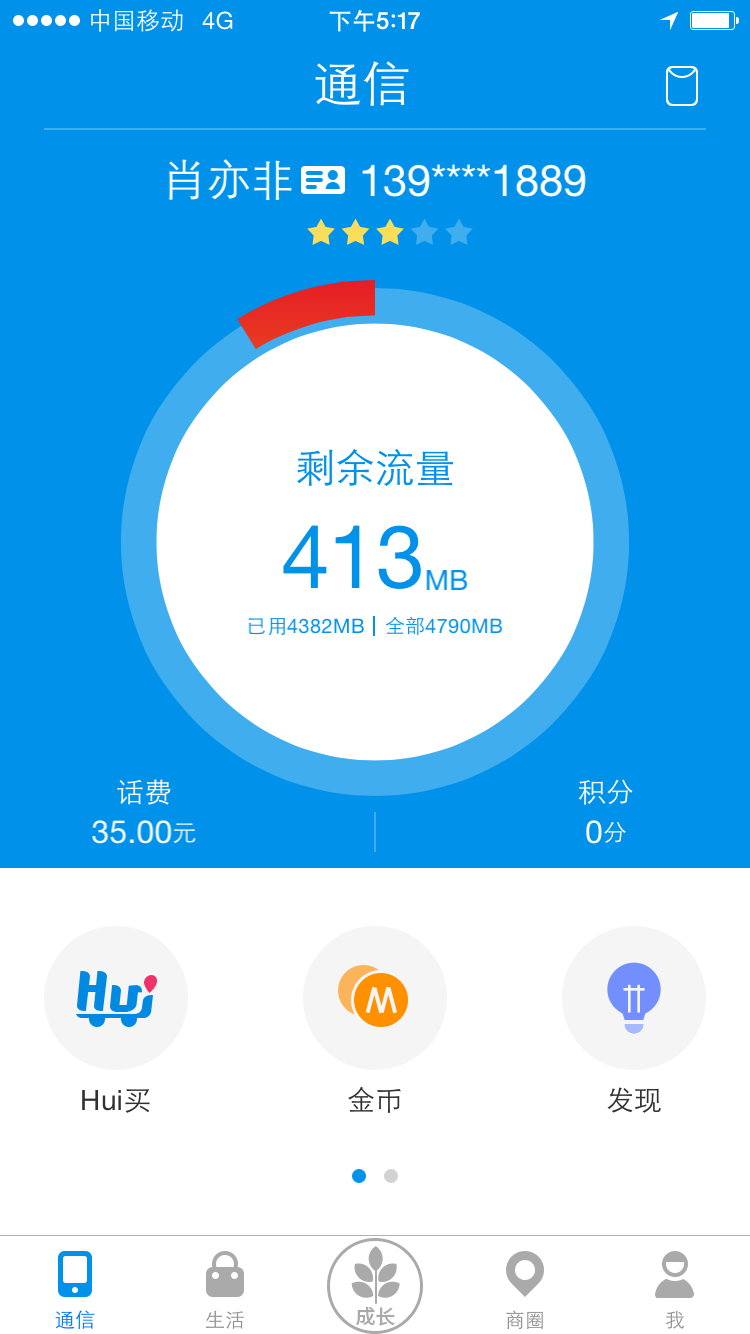Open the 积分 0分 points section

[607, 812]
